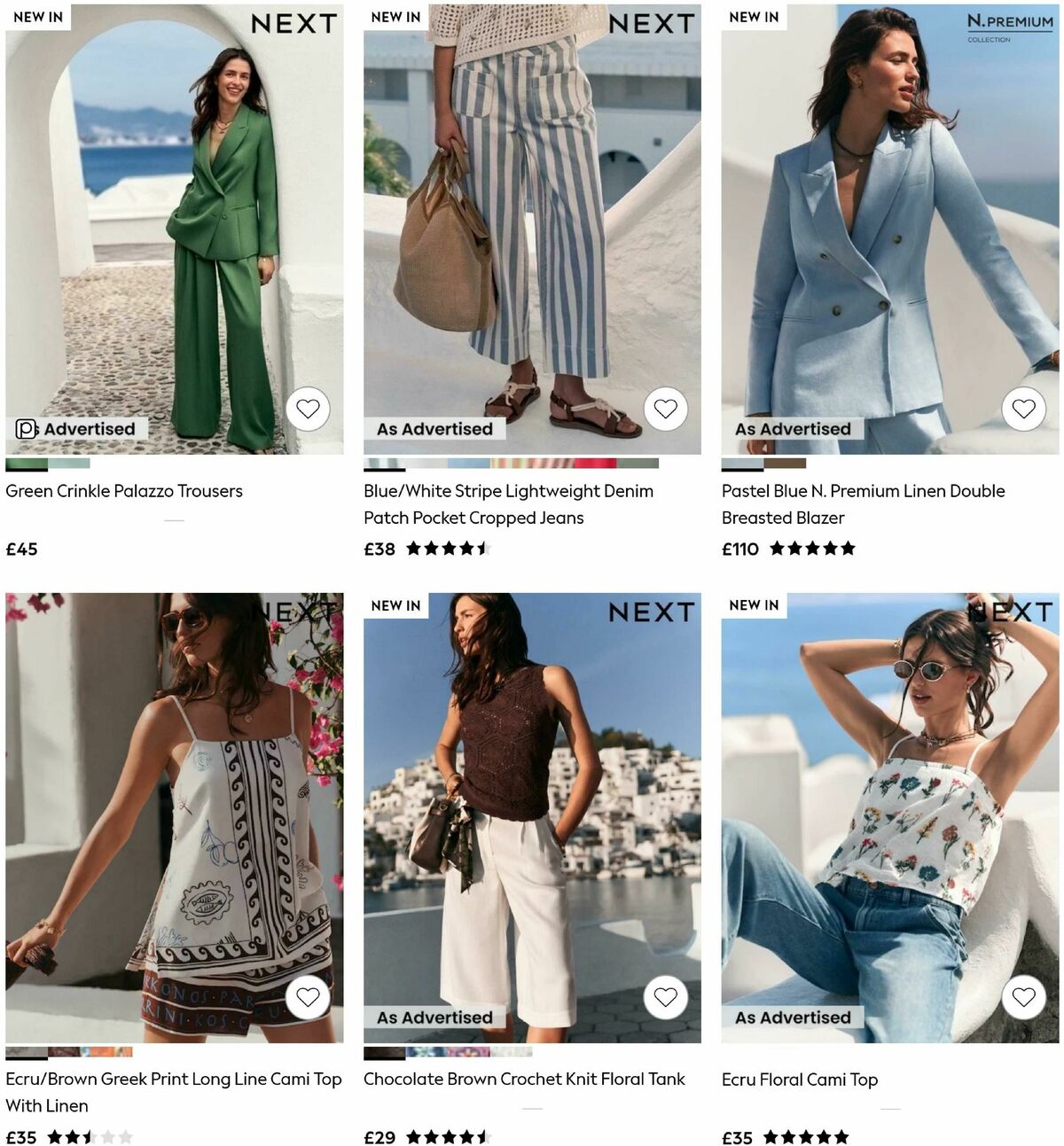Click the NEW IN badge on the floral cami photo
Viewport: 1064px width, 1146px height.
point(754,605)
